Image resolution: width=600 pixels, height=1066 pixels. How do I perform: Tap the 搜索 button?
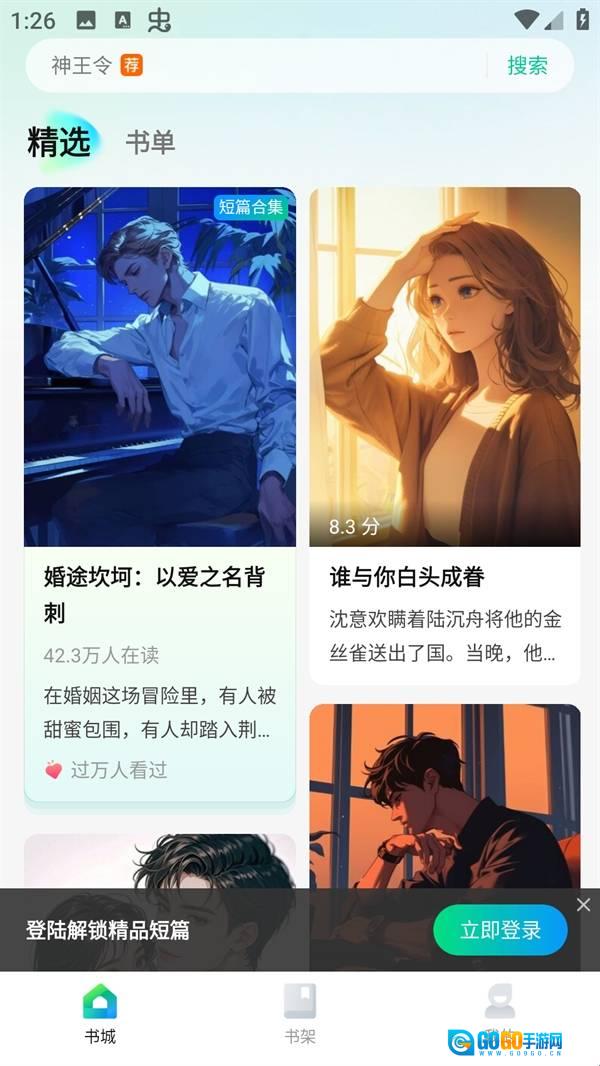tap(527, 65)
